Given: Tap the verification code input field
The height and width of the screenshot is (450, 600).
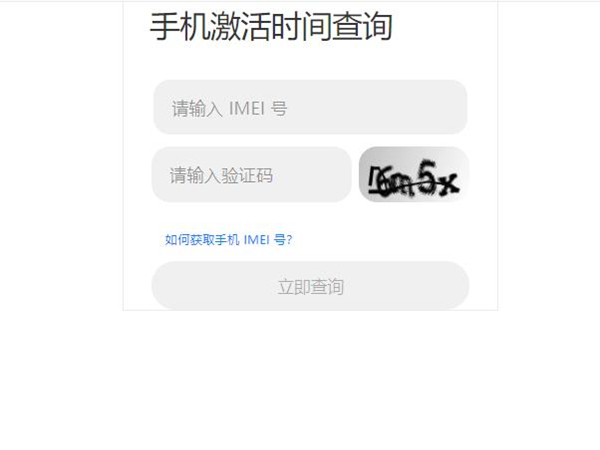Looking at the screenshot, I should 251,175.
